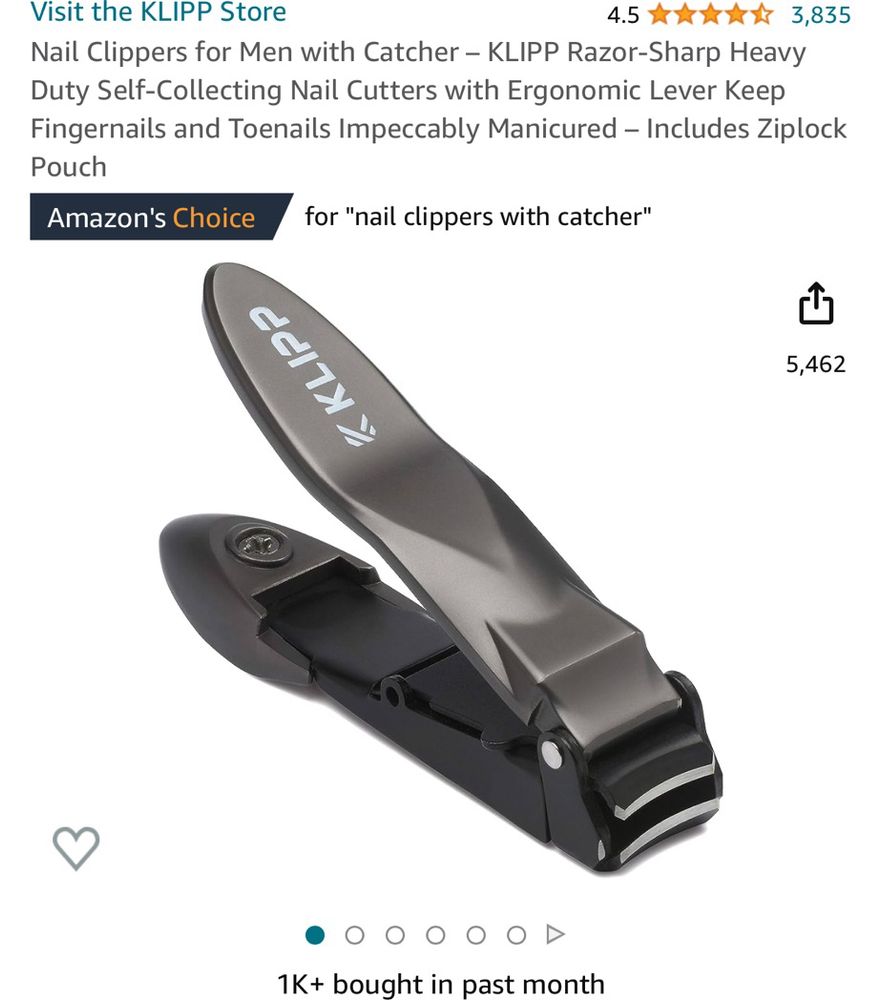The height and width of the screenshot is (1000, 882).
Task: Open the Amazon's Choice badge details
Action: [161, 217]
